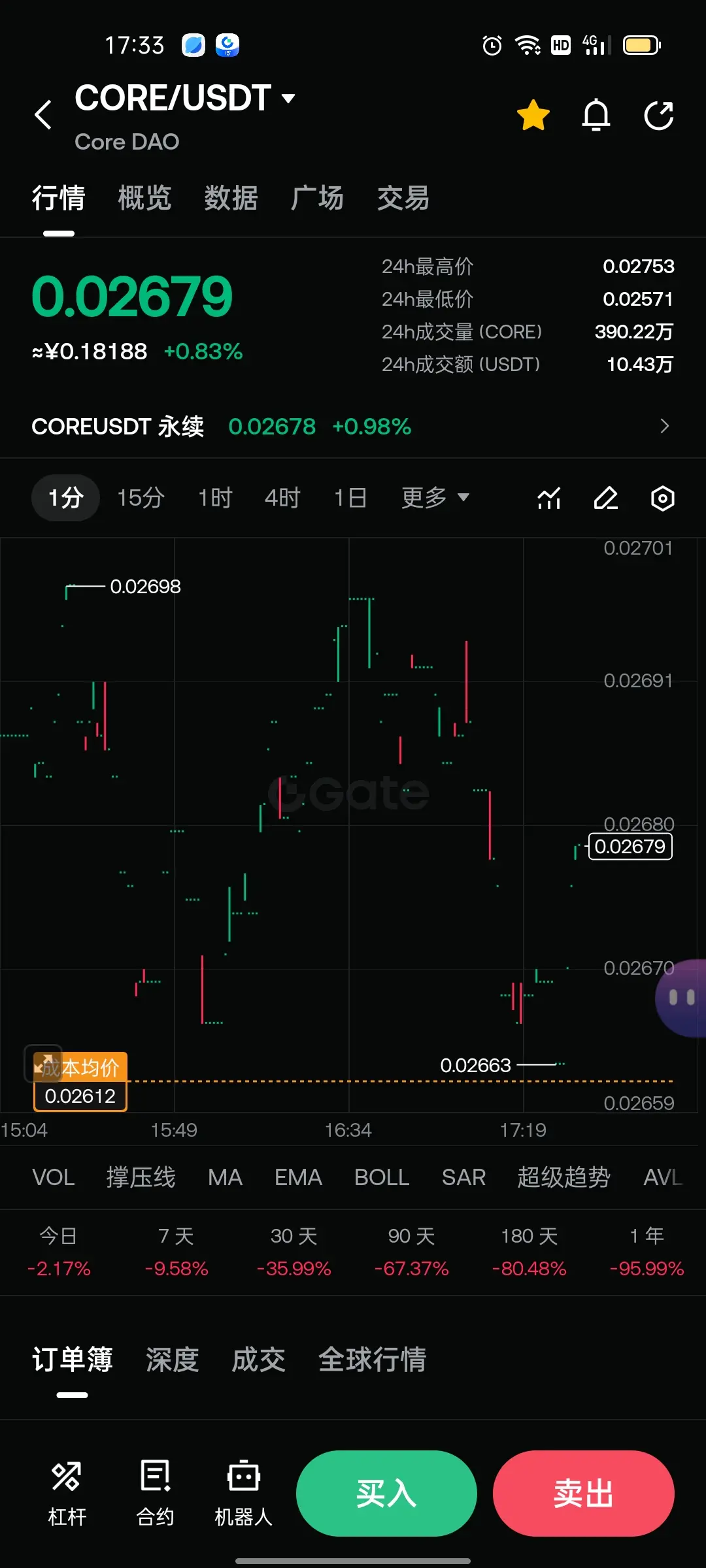Image resolution: width=706 pixels, height=1568 pixels.
Task: Open chart settings hexagon icon
Action: coord(663,498)
